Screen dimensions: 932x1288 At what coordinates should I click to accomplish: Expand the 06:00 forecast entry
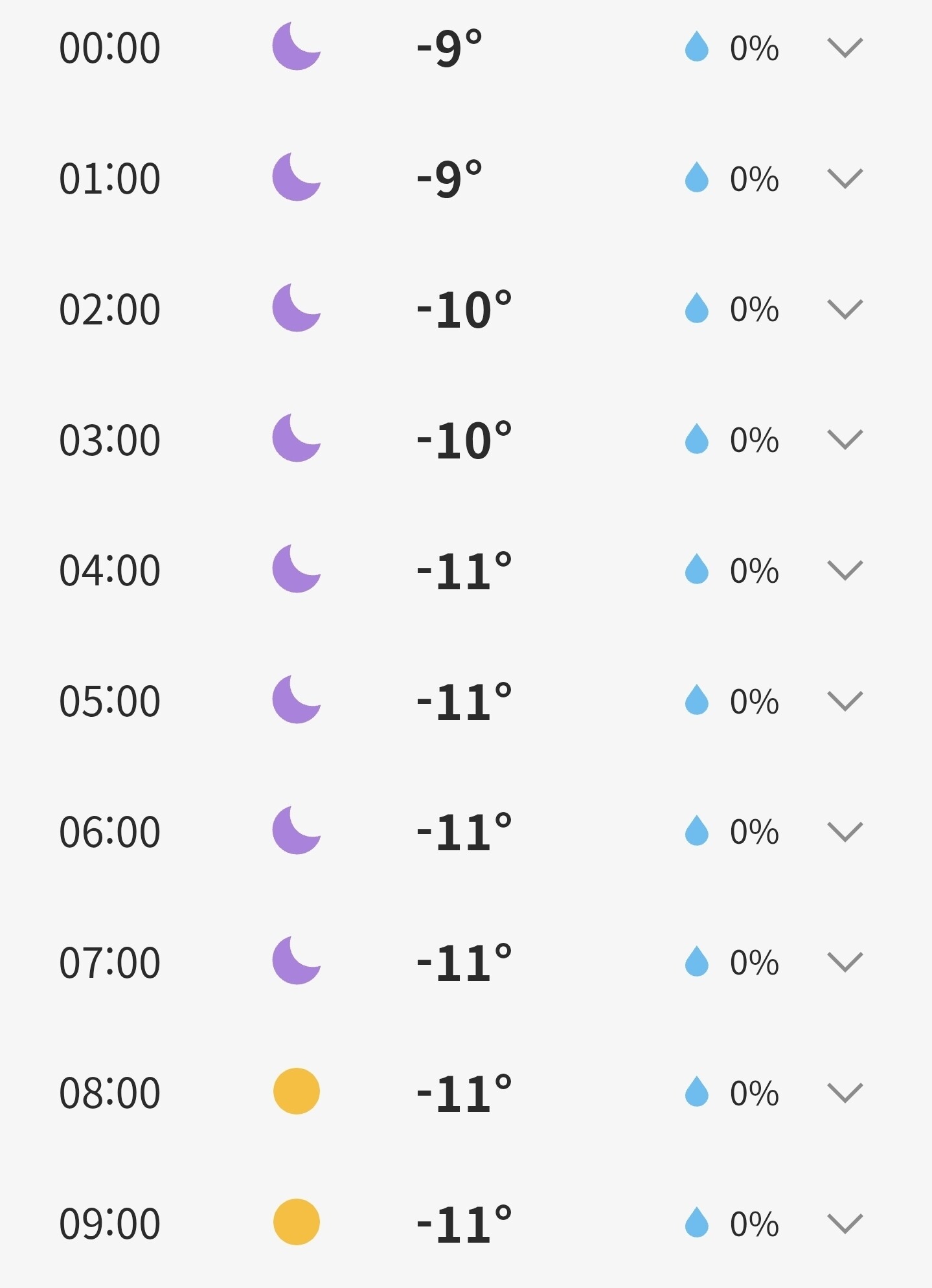pyautogui.click(x=845, y=832)
